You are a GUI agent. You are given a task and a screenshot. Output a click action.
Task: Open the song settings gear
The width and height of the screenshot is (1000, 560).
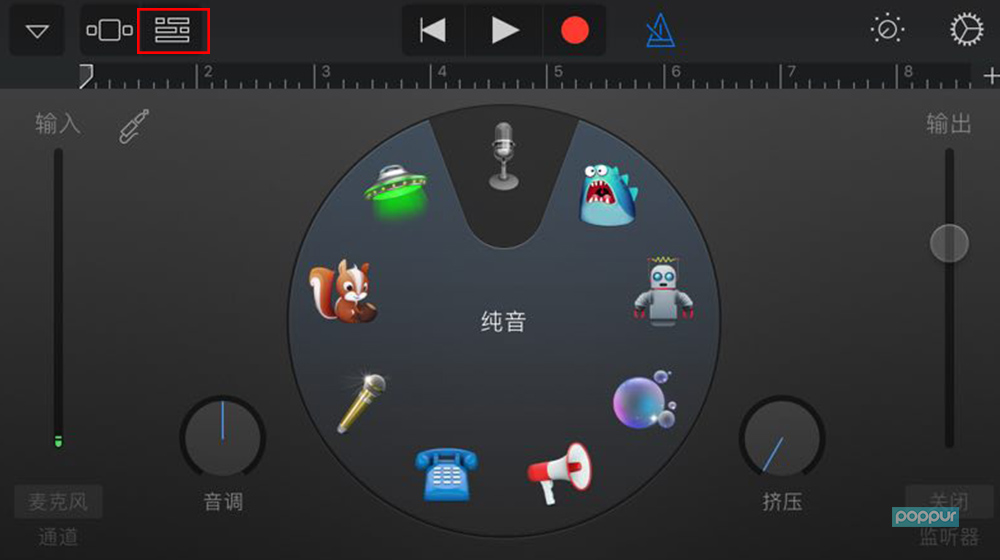click(966, 30)
